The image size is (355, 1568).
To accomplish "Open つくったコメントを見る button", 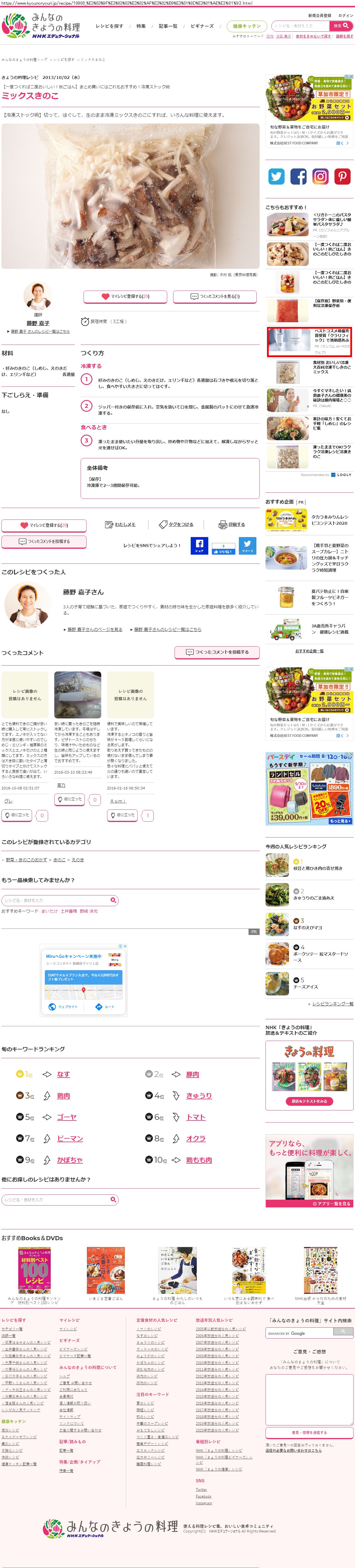I will 215,296.
